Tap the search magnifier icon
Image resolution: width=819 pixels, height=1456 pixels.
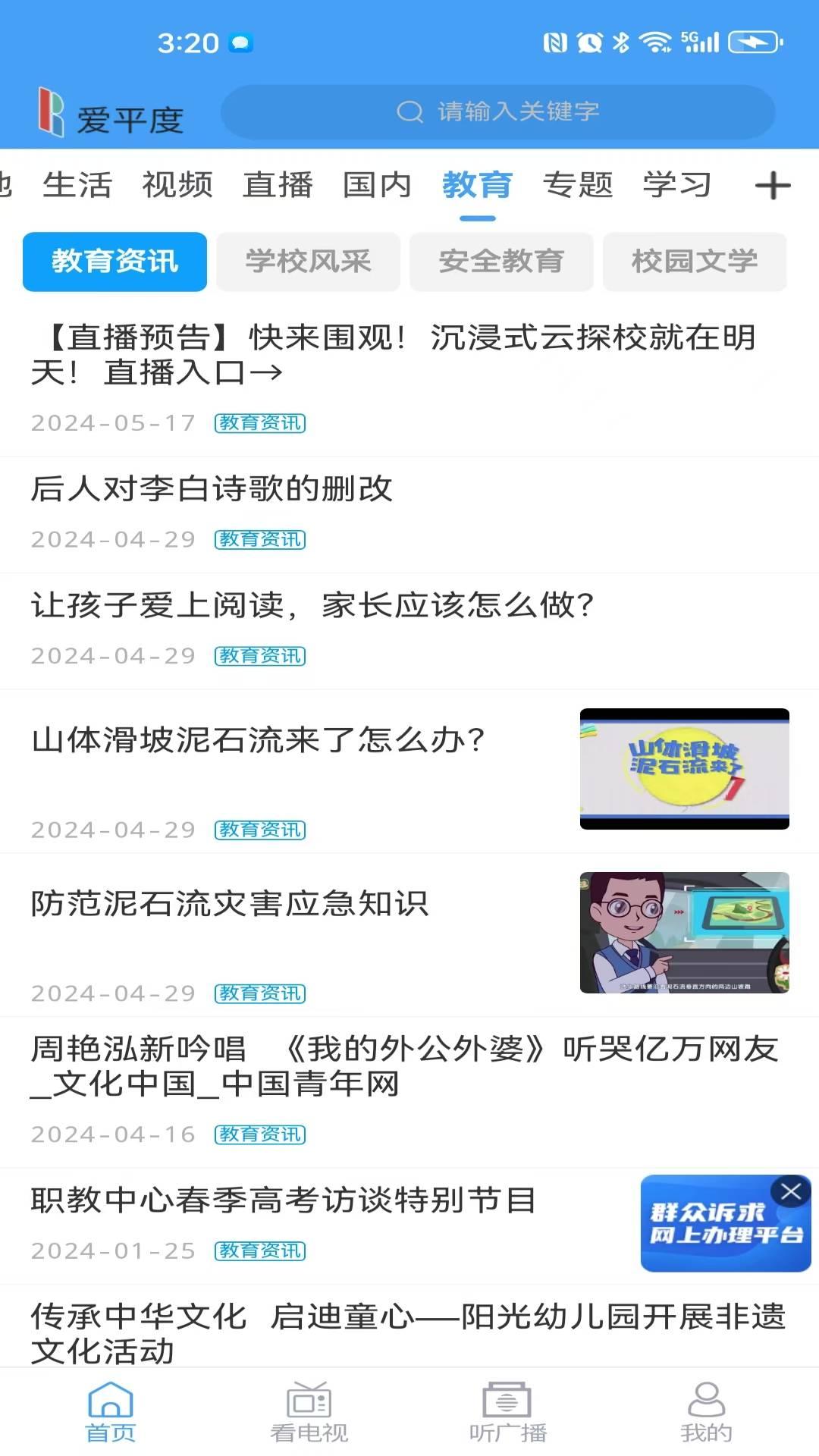[409, 110]
